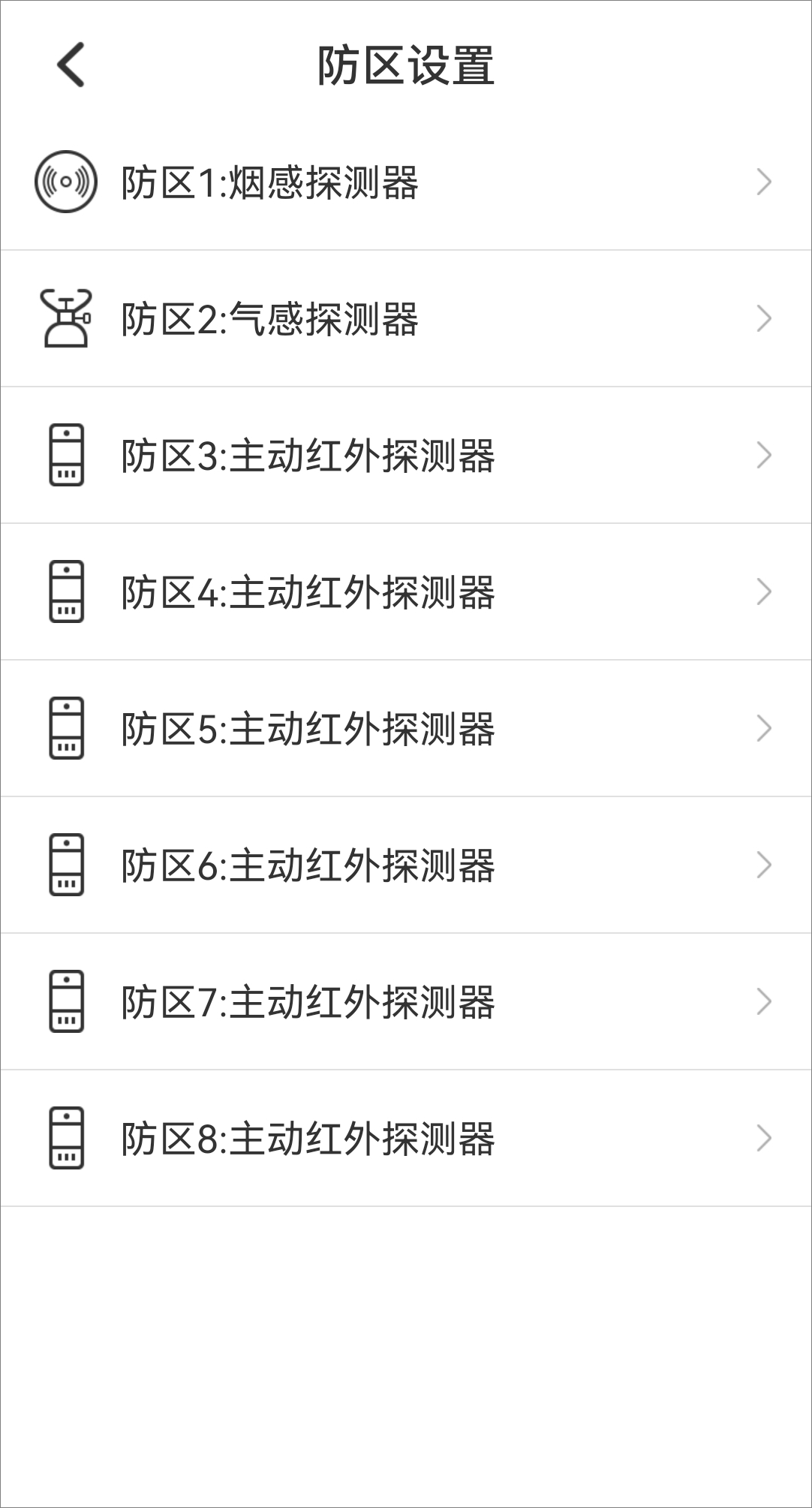Enter 防区8:主动红外探测器 configuration
The height and width of the screenshot is (1508, 812).
(406, 1139)
